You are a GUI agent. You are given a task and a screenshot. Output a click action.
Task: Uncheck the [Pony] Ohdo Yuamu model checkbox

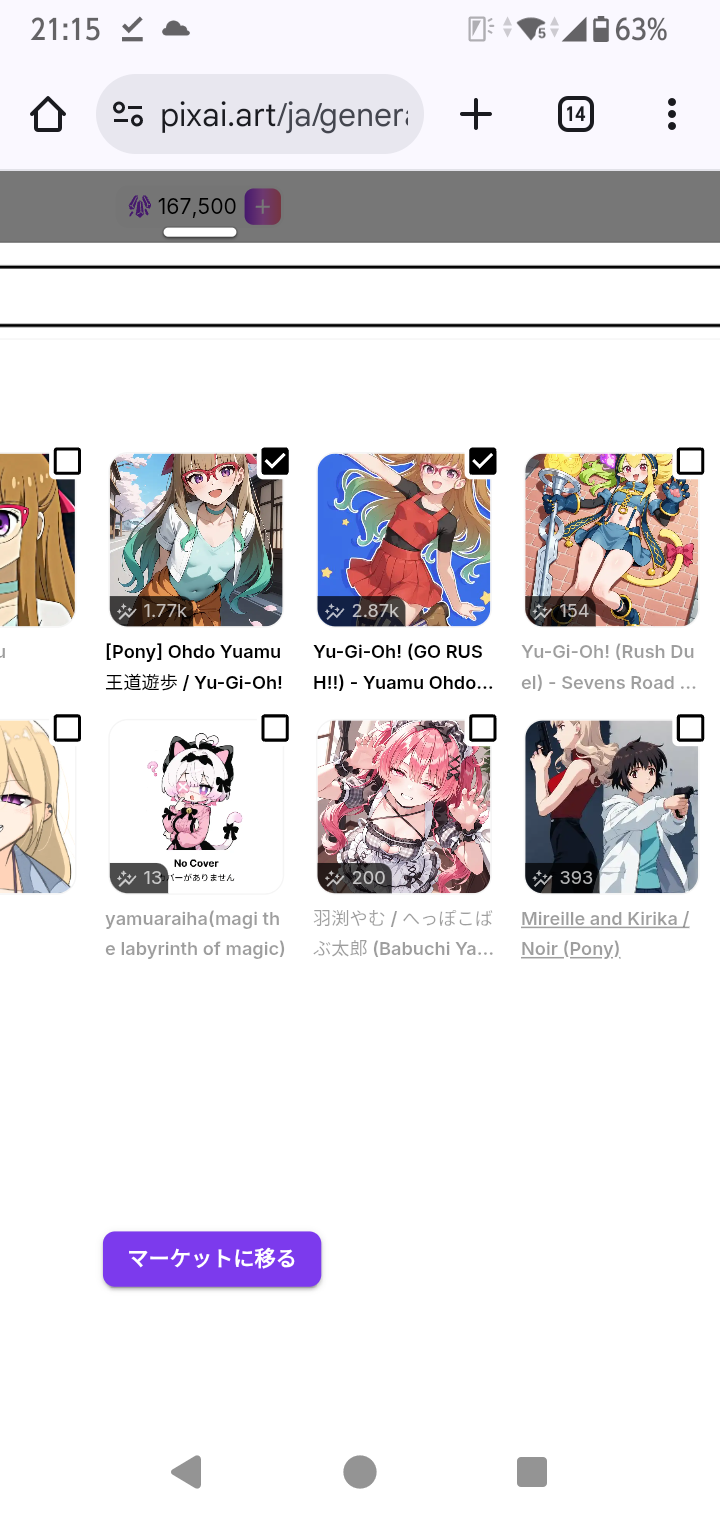pos(275,461)
